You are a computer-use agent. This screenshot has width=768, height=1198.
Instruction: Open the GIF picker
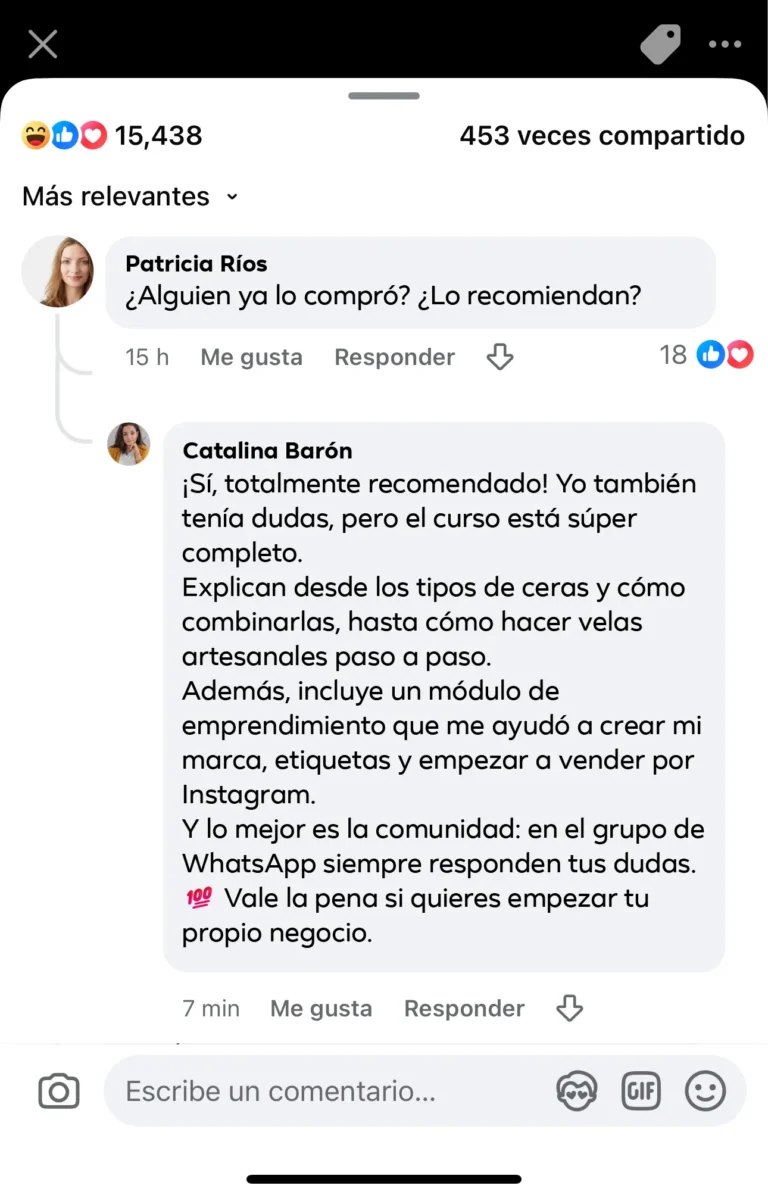click(641, 1091)
